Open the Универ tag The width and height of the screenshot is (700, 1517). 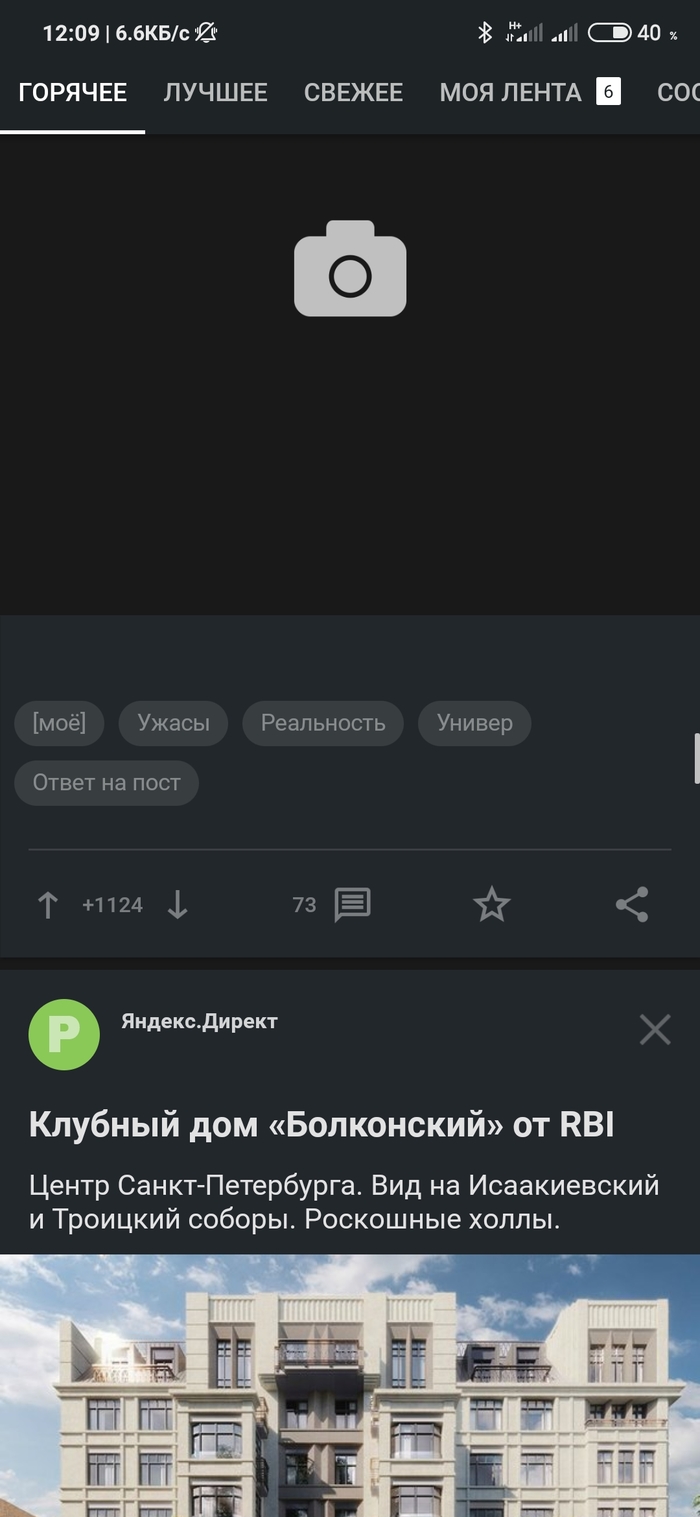pos(474,723)
